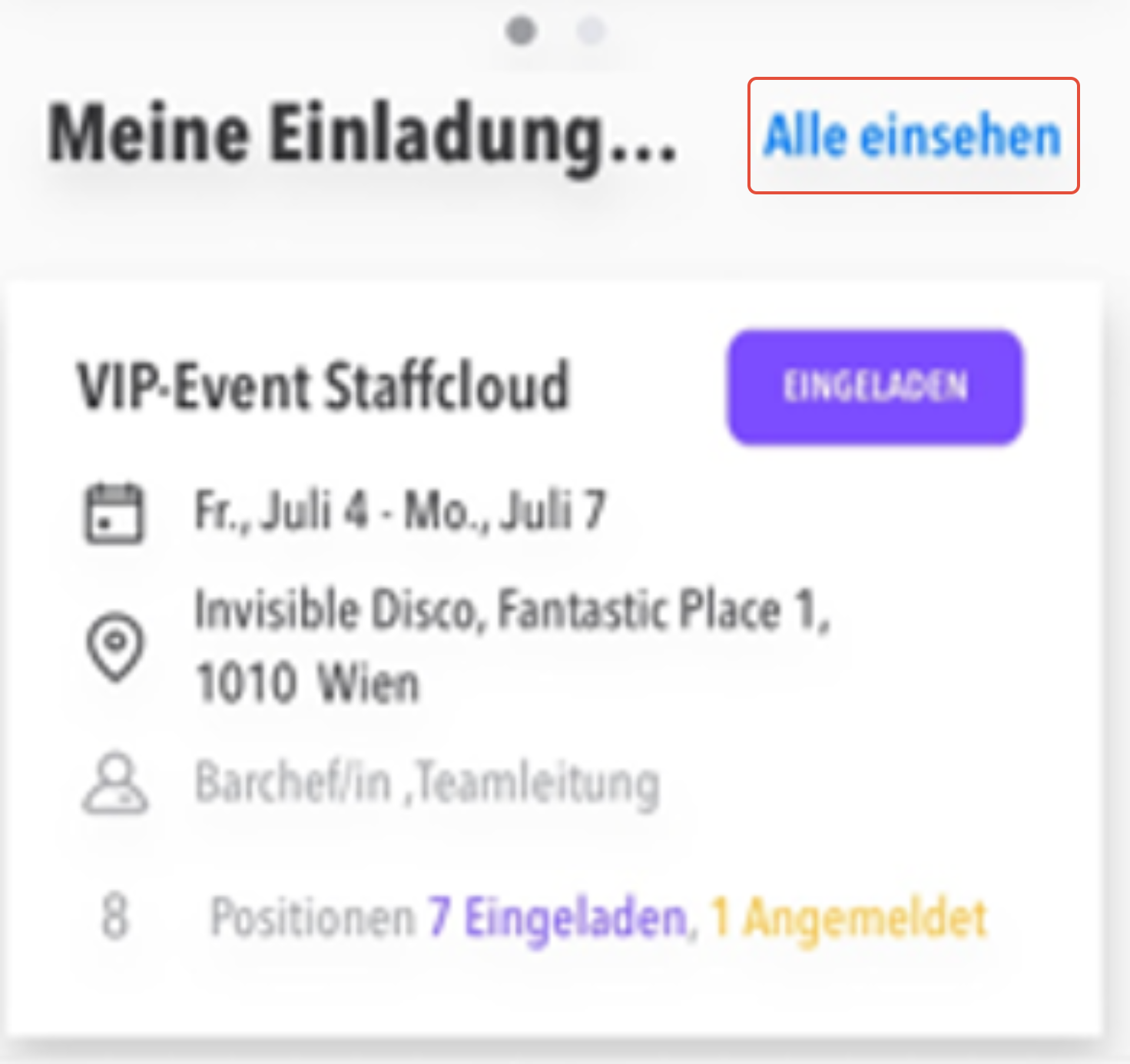Screen dimensions: 1130x1064
Task: Select the second page indicator dot
Action: point(591,31)
